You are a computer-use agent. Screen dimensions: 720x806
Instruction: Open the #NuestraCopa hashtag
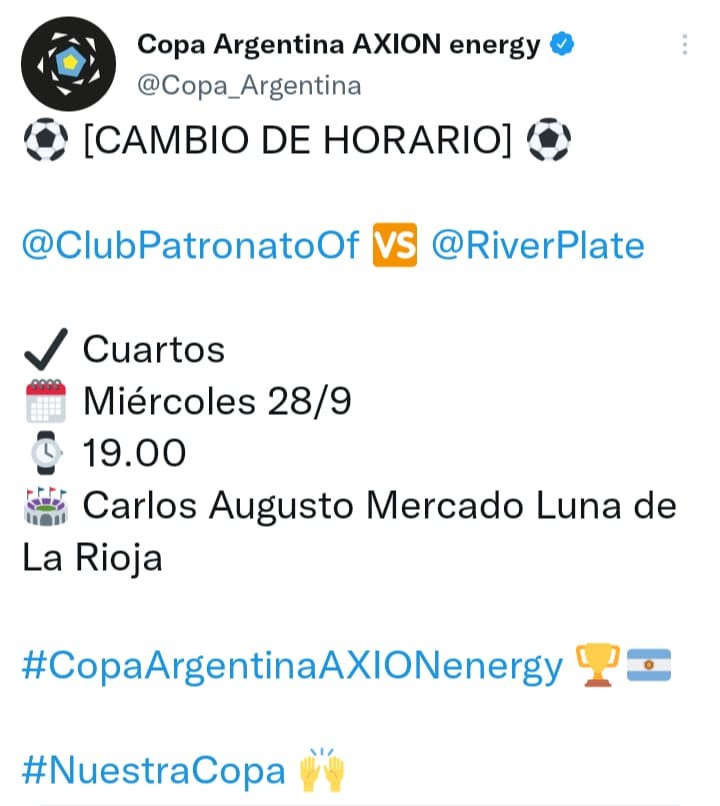(x=154, y=772)
